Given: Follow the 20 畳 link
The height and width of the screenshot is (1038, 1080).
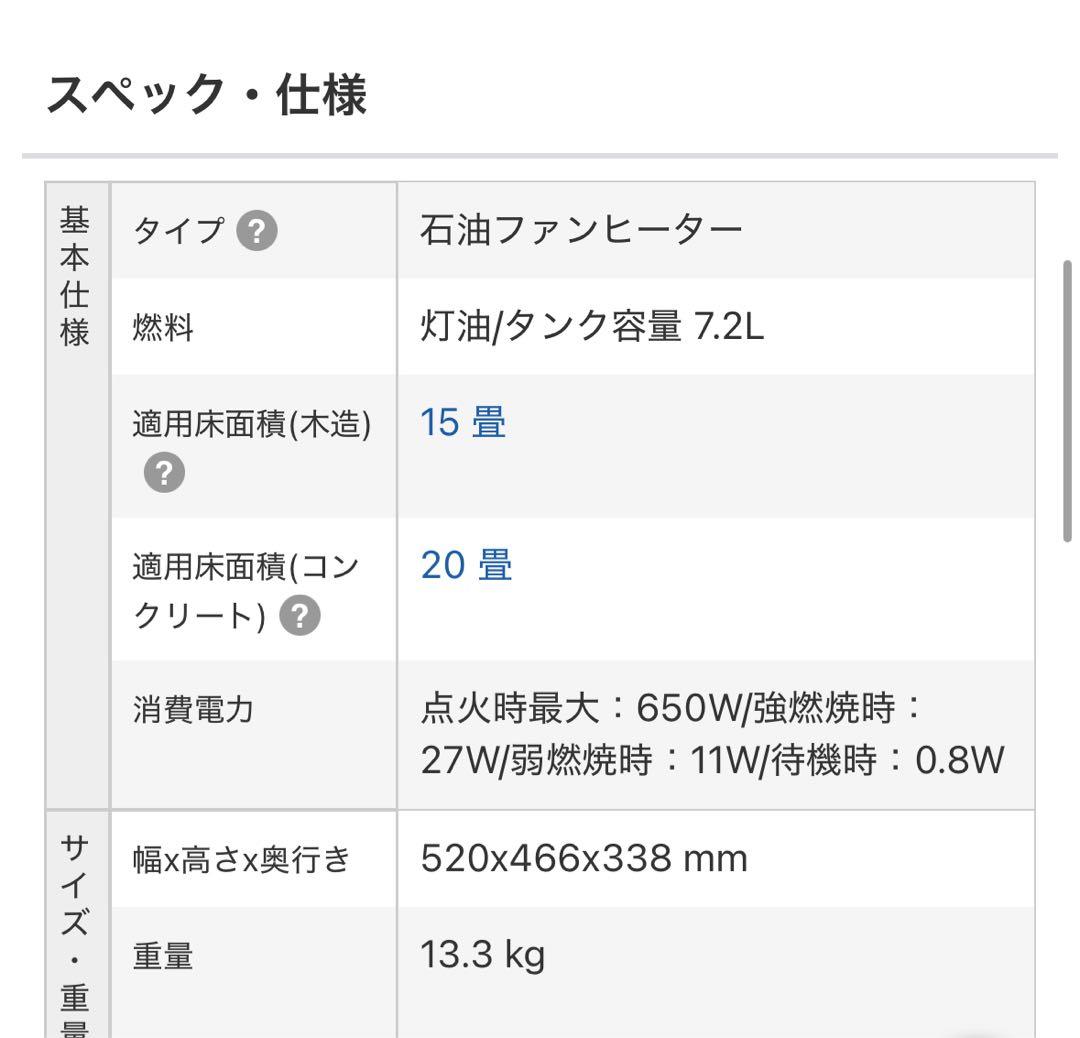Looking at the screenshot, I should (466, 566).
